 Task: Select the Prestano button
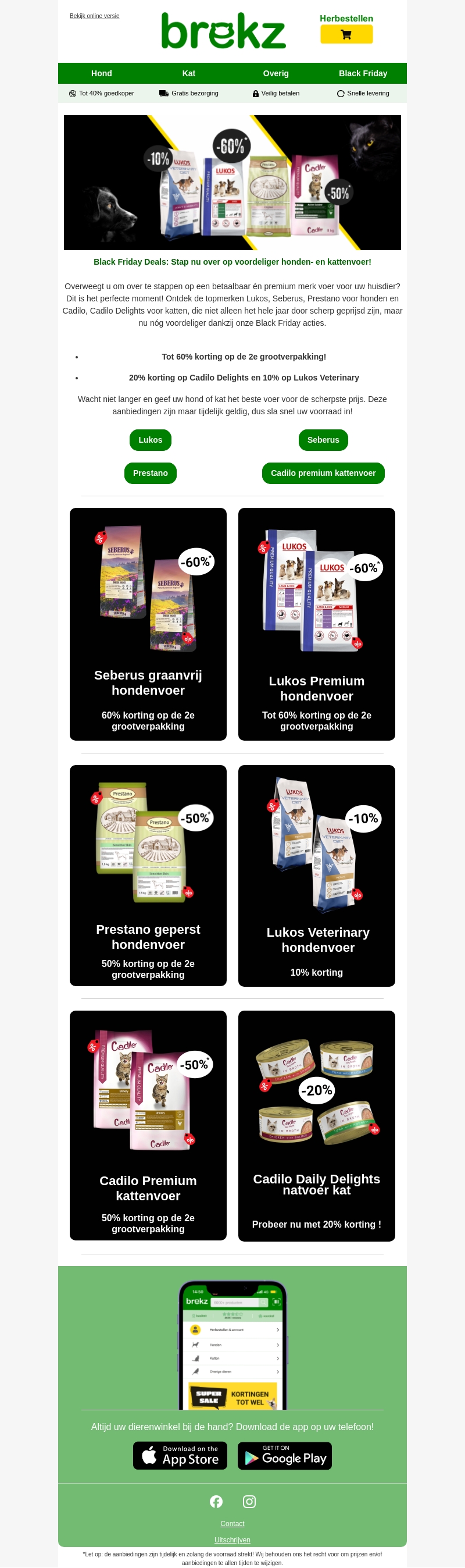pos(150,473)
